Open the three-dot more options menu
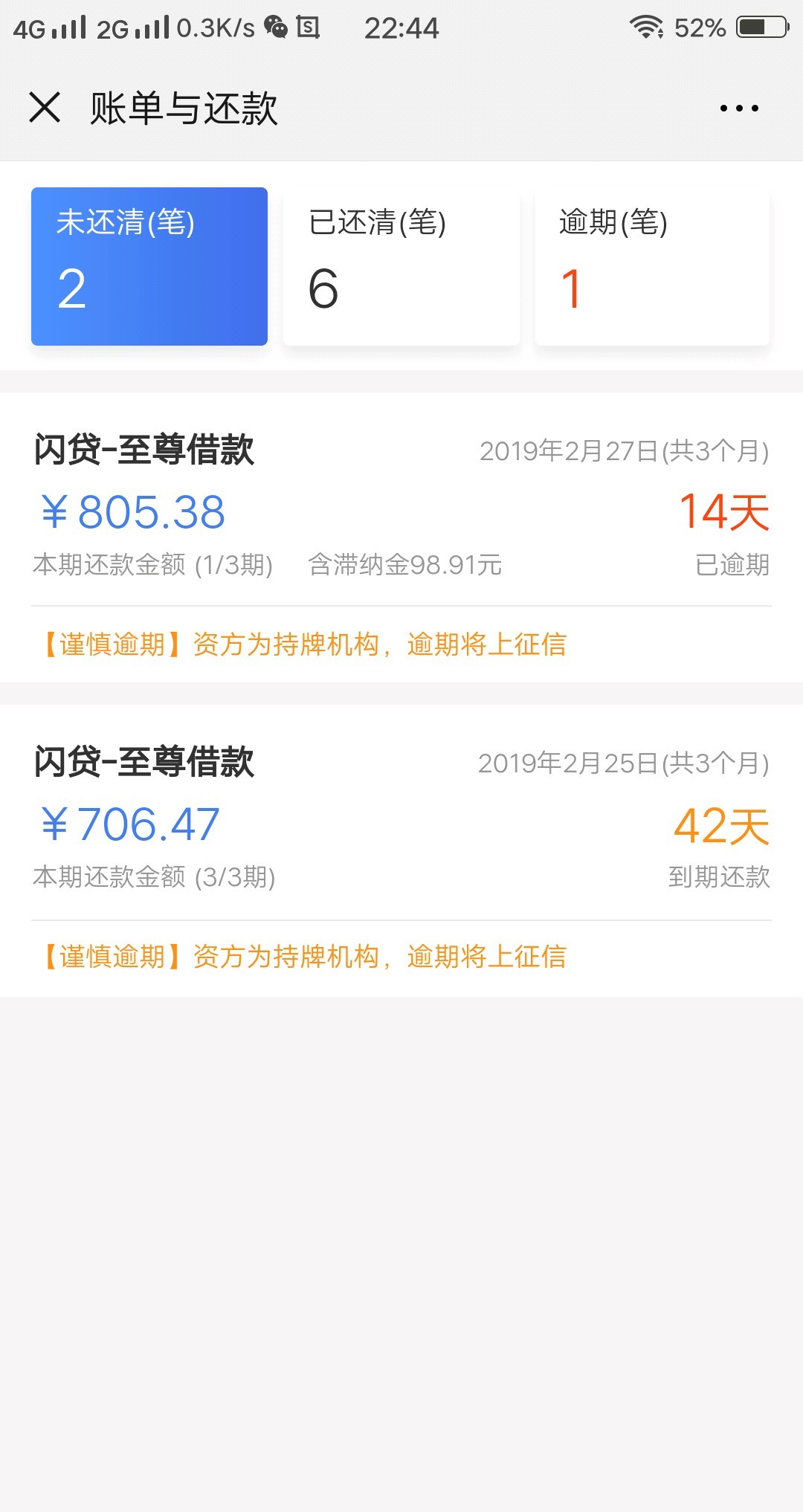Image resolution: width=803 pixels, height=1512 pixels. pyautogui.click(x=739, y=109)
